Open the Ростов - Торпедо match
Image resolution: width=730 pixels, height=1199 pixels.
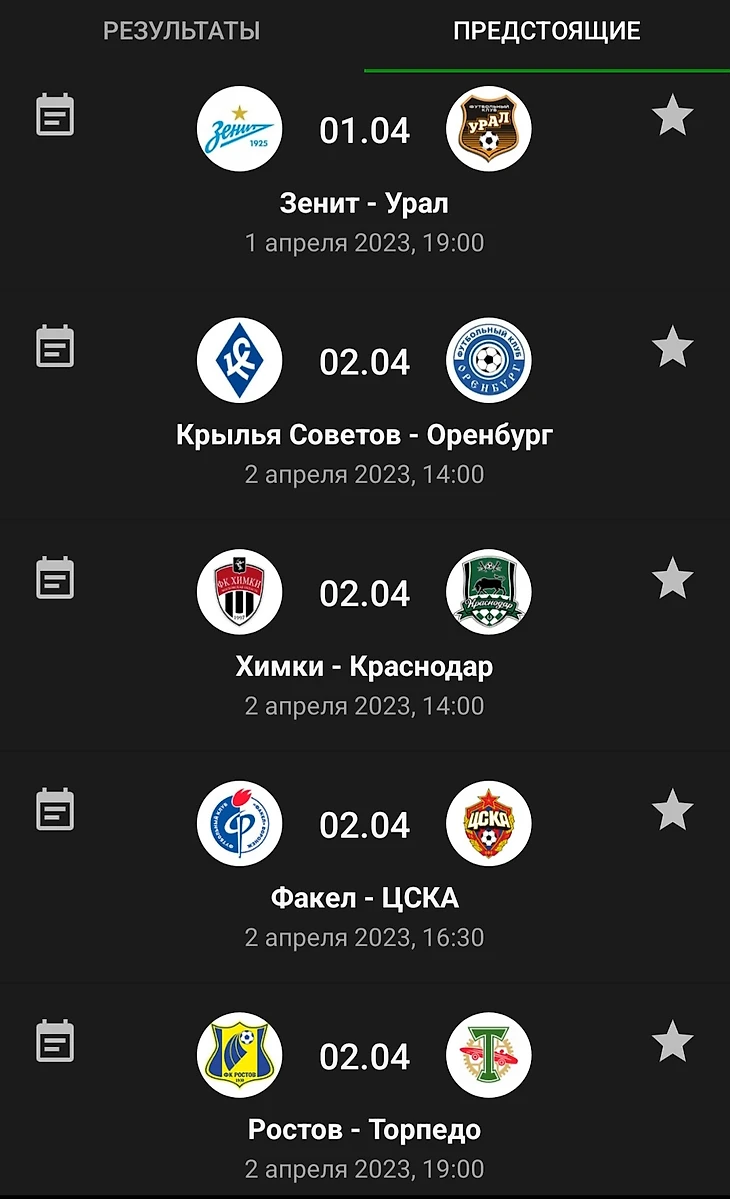364,1130
